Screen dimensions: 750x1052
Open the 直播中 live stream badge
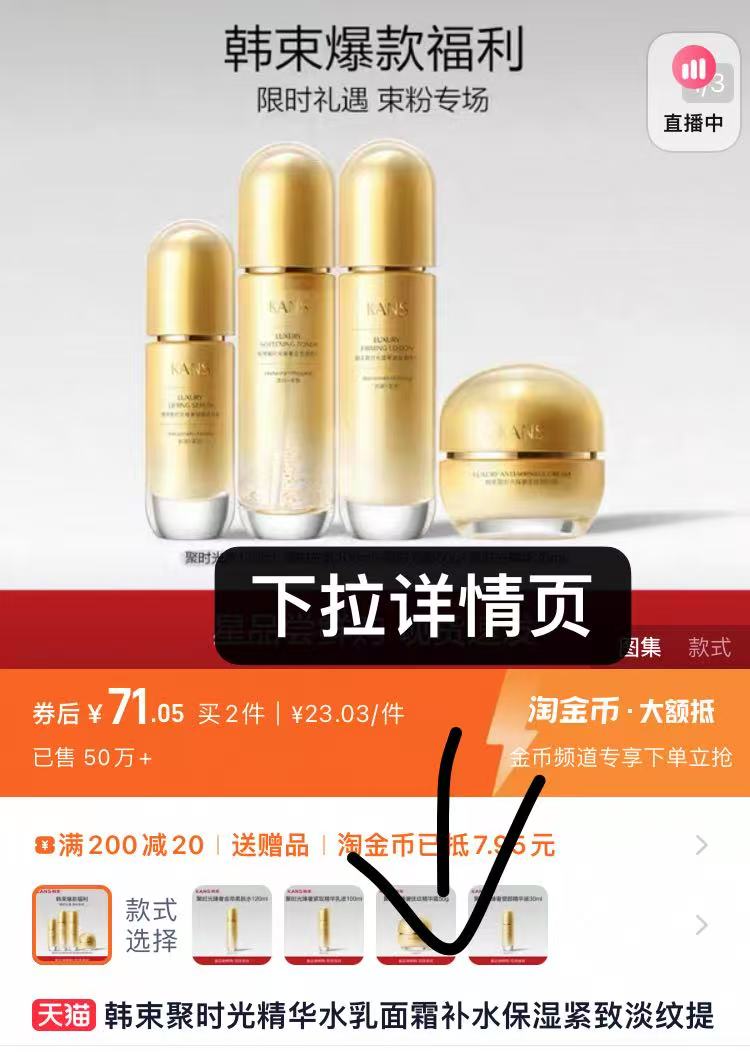pyautogui.click(x=693, y=92)
